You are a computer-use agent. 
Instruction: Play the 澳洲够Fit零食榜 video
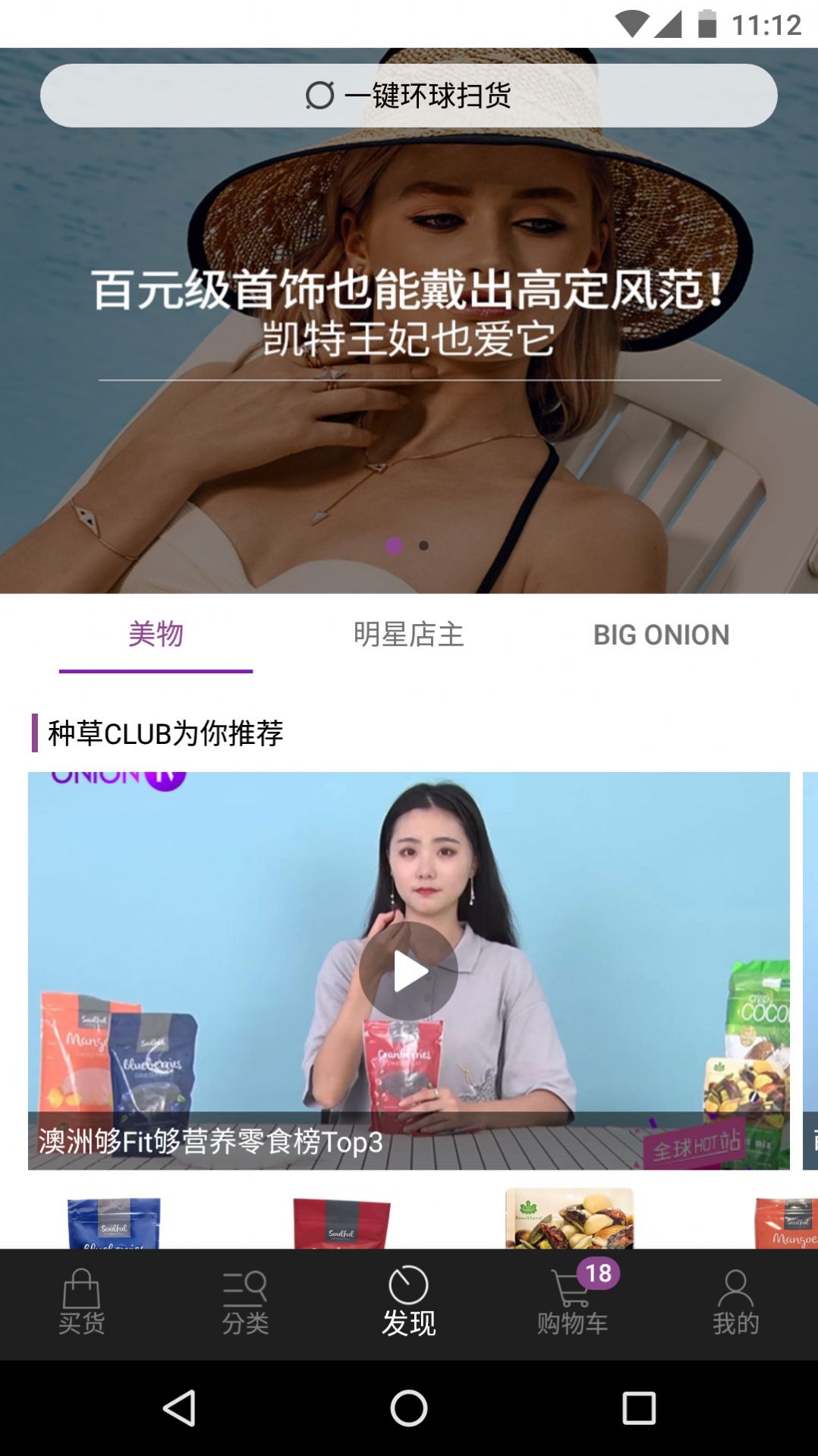pos(408,971)
